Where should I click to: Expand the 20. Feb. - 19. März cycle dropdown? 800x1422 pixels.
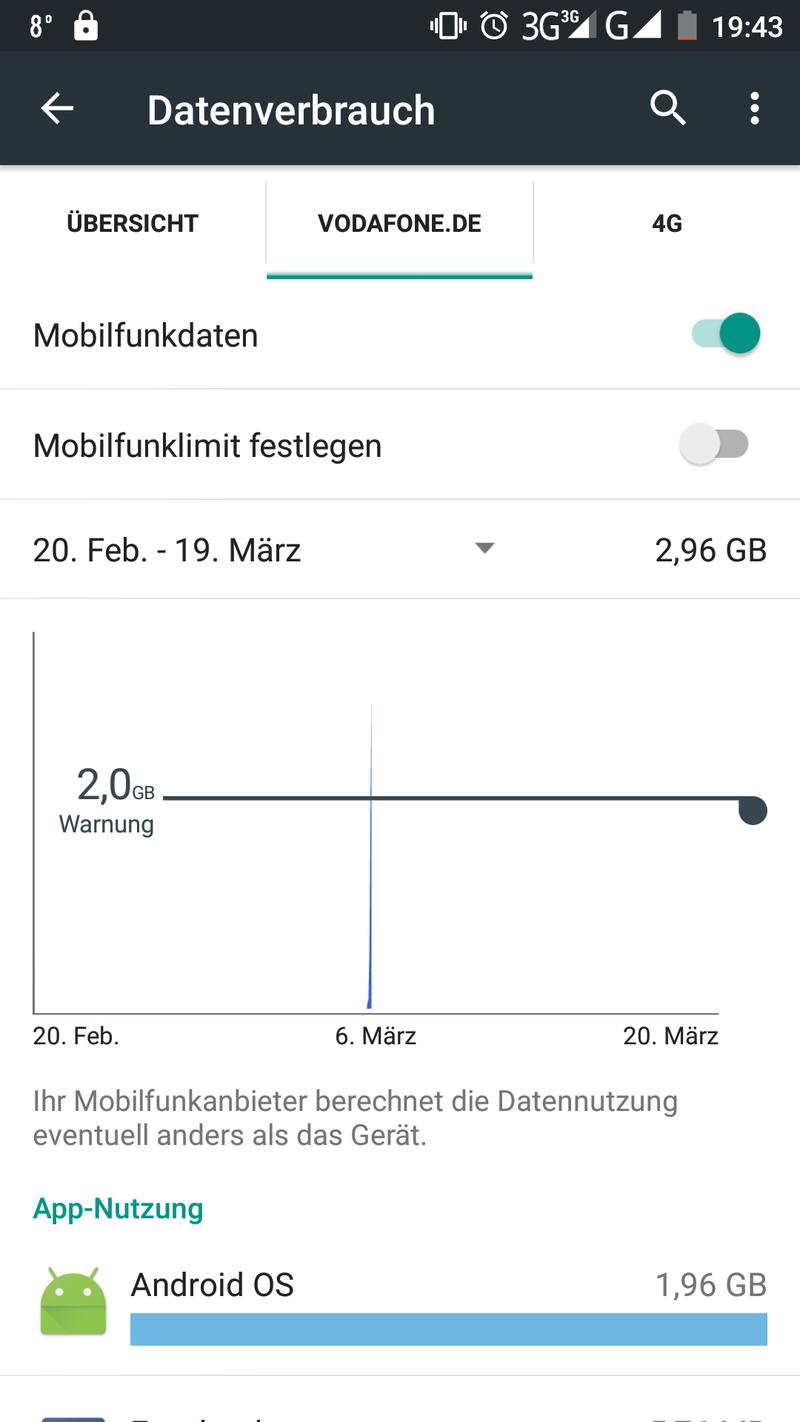click(484, 549)
